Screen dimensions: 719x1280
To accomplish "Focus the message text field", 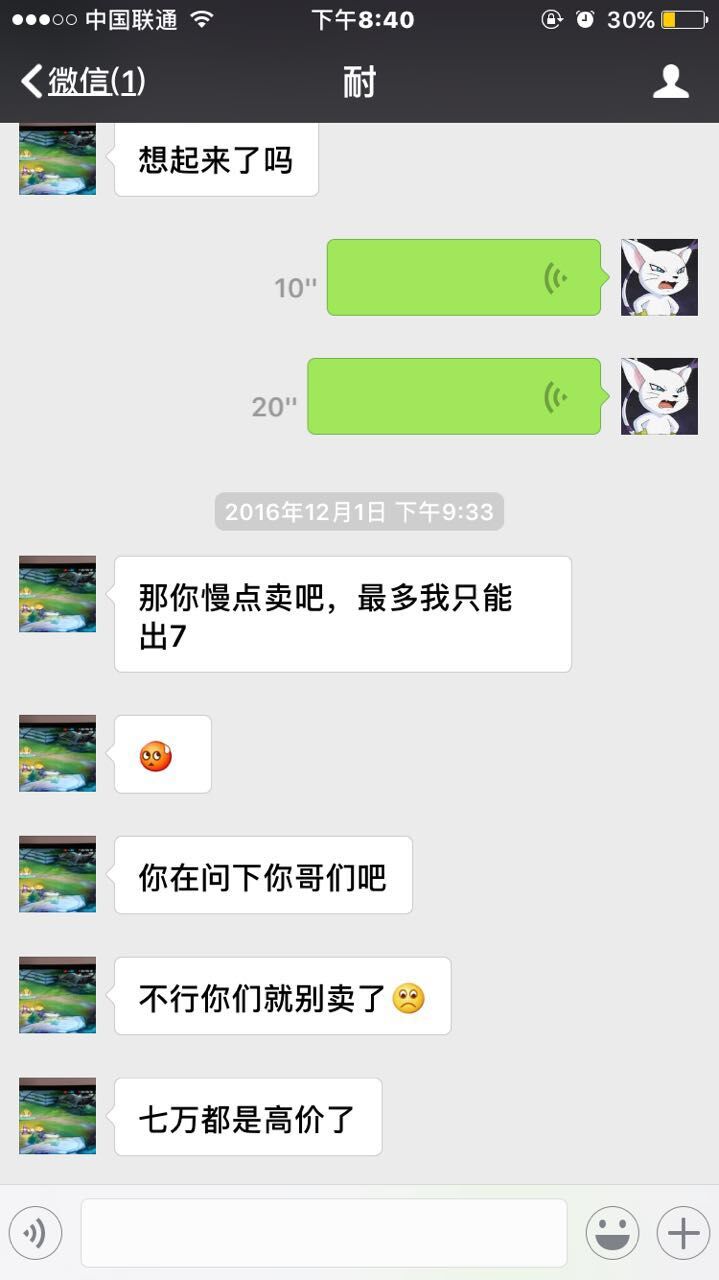I will [x=324, y=1233].
